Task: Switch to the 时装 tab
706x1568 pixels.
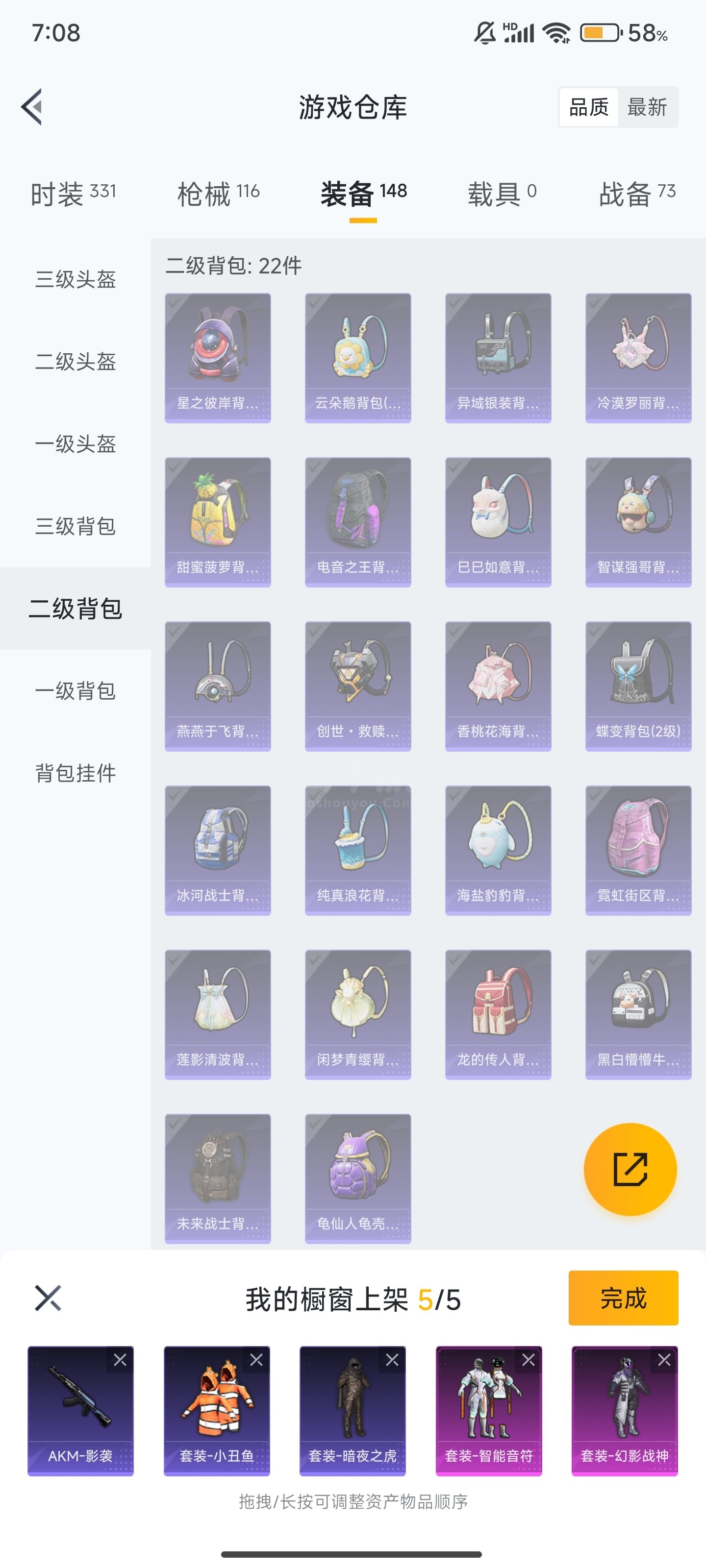Action: tap(73, 194)
